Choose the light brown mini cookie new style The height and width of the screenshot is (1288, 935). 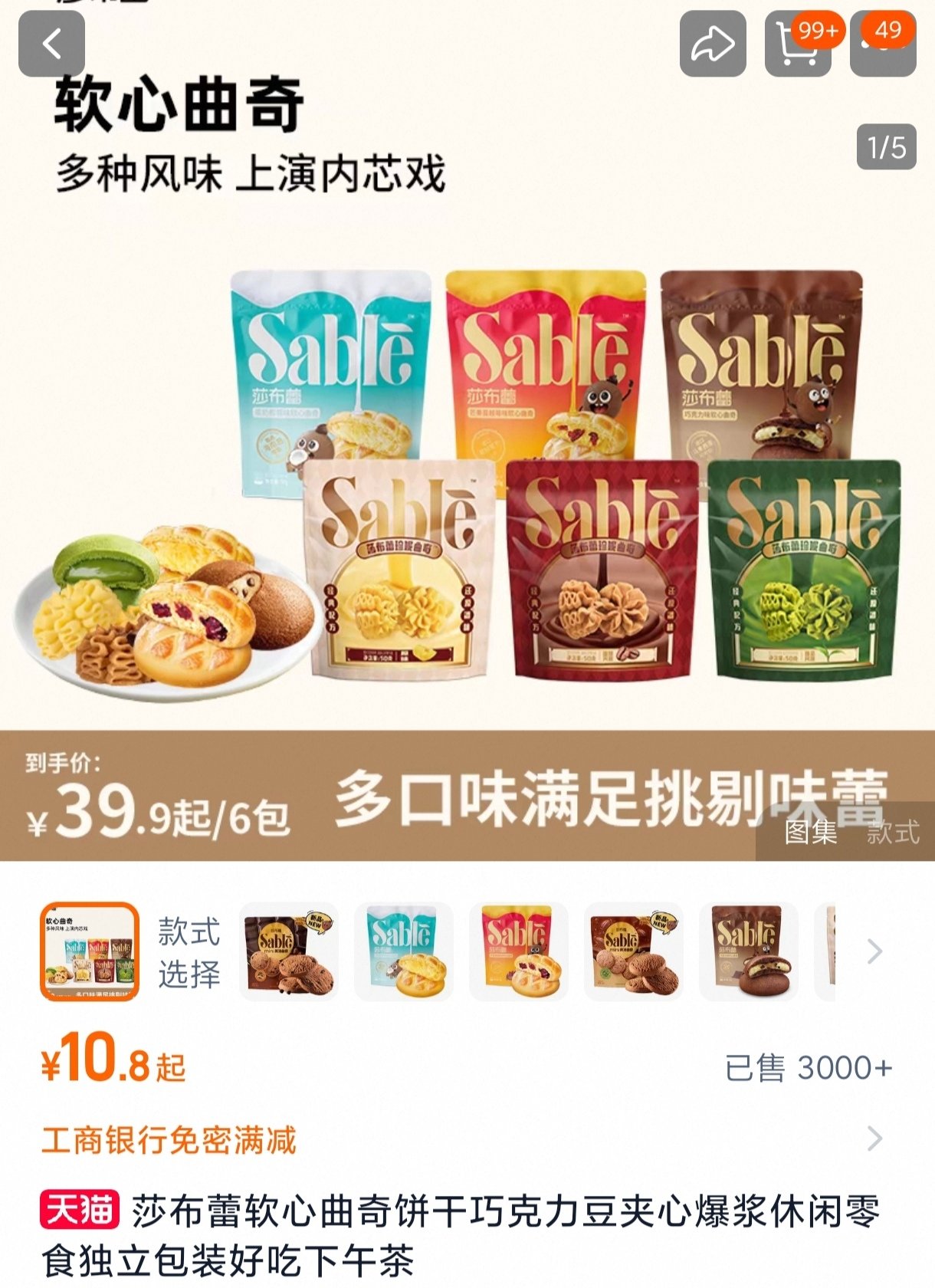click(634, 951)
